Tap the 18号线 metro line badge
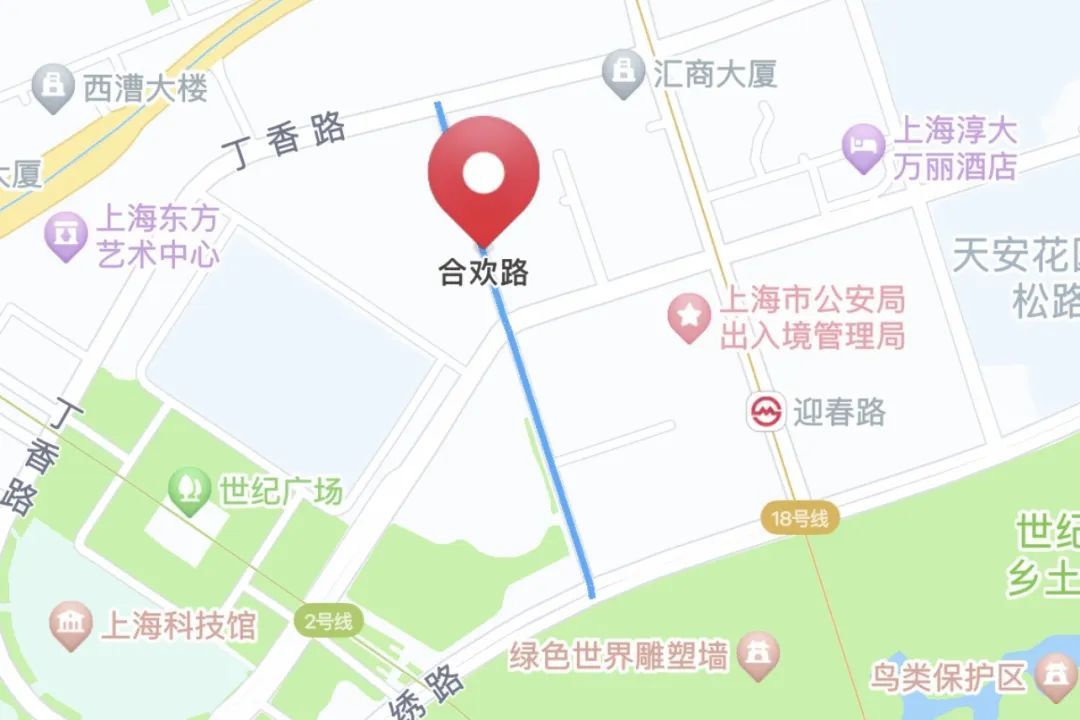Screen dimensions: 1080x720 [x=800, y=518]
